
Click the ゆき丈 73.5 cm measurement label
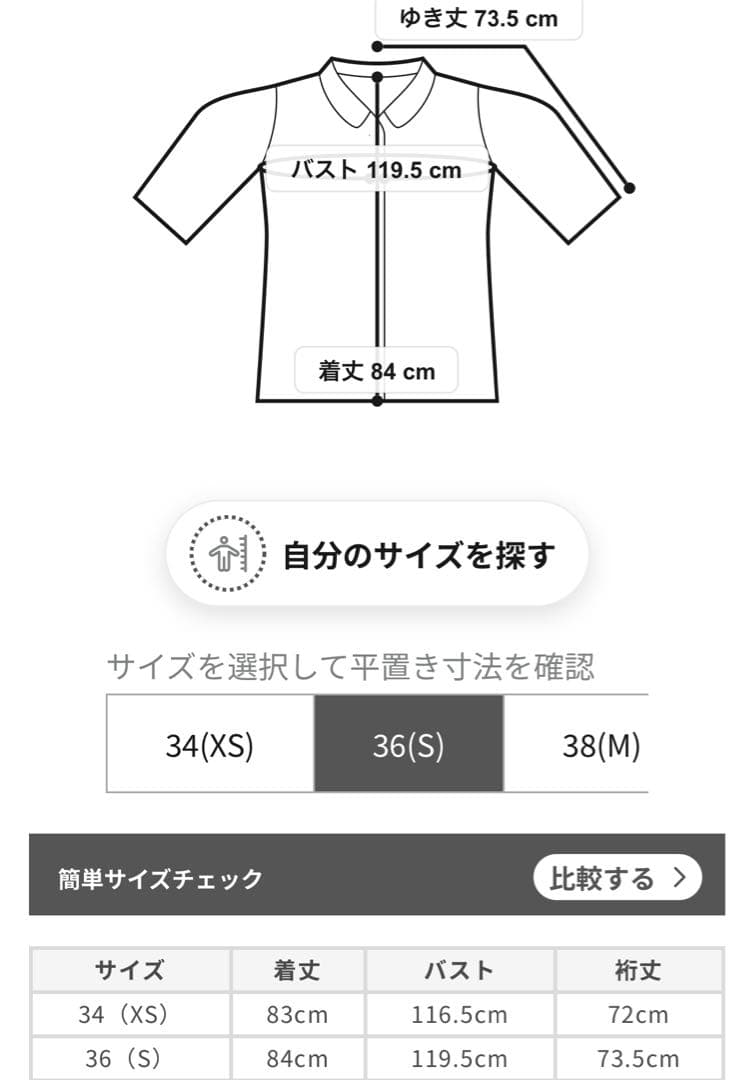pos(478,17)
